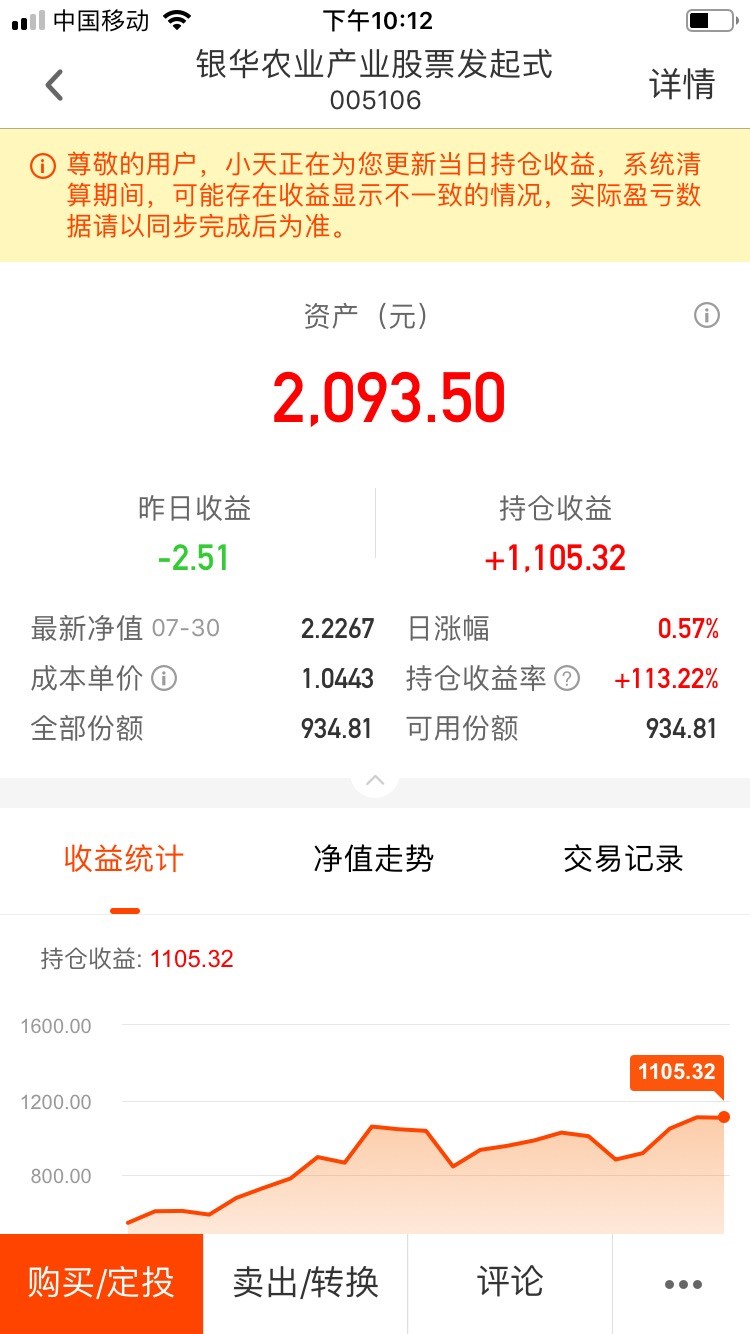Viewport: 750px width, 1334px height.
Task: Go back using the top-left arrow
Action: click(54, 85)
